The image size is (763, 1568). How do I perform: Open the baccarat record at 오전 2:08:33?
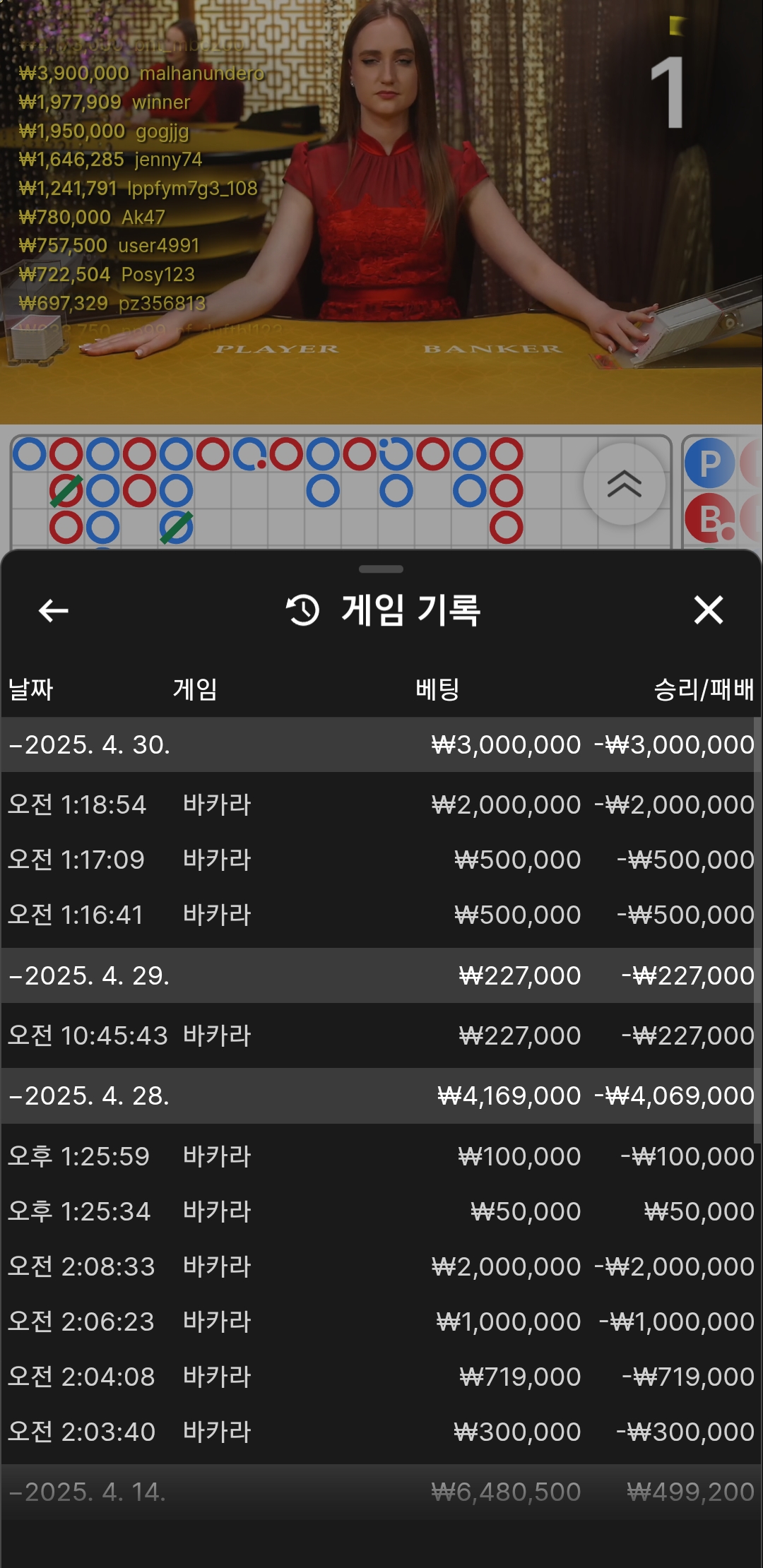pos(381,1266)
